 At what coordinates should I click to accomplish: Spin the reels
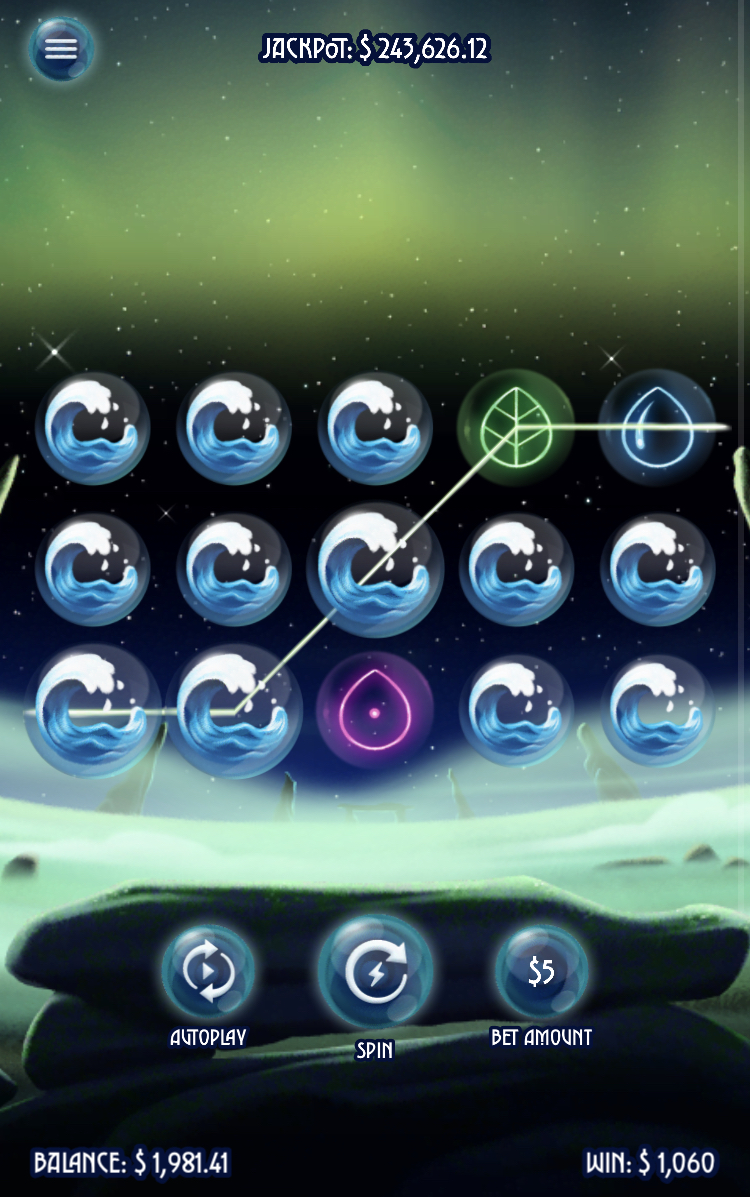(375, 972)
